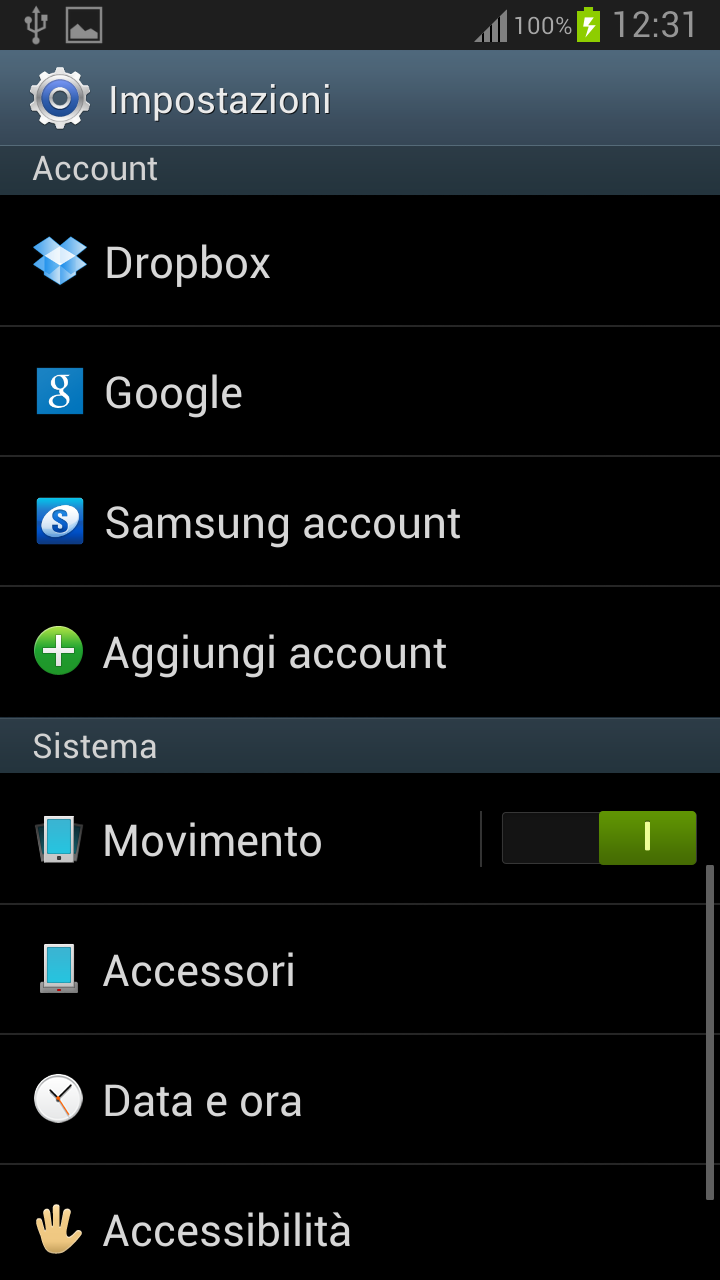Select Aggiungi account to add one

click(360, 652)
